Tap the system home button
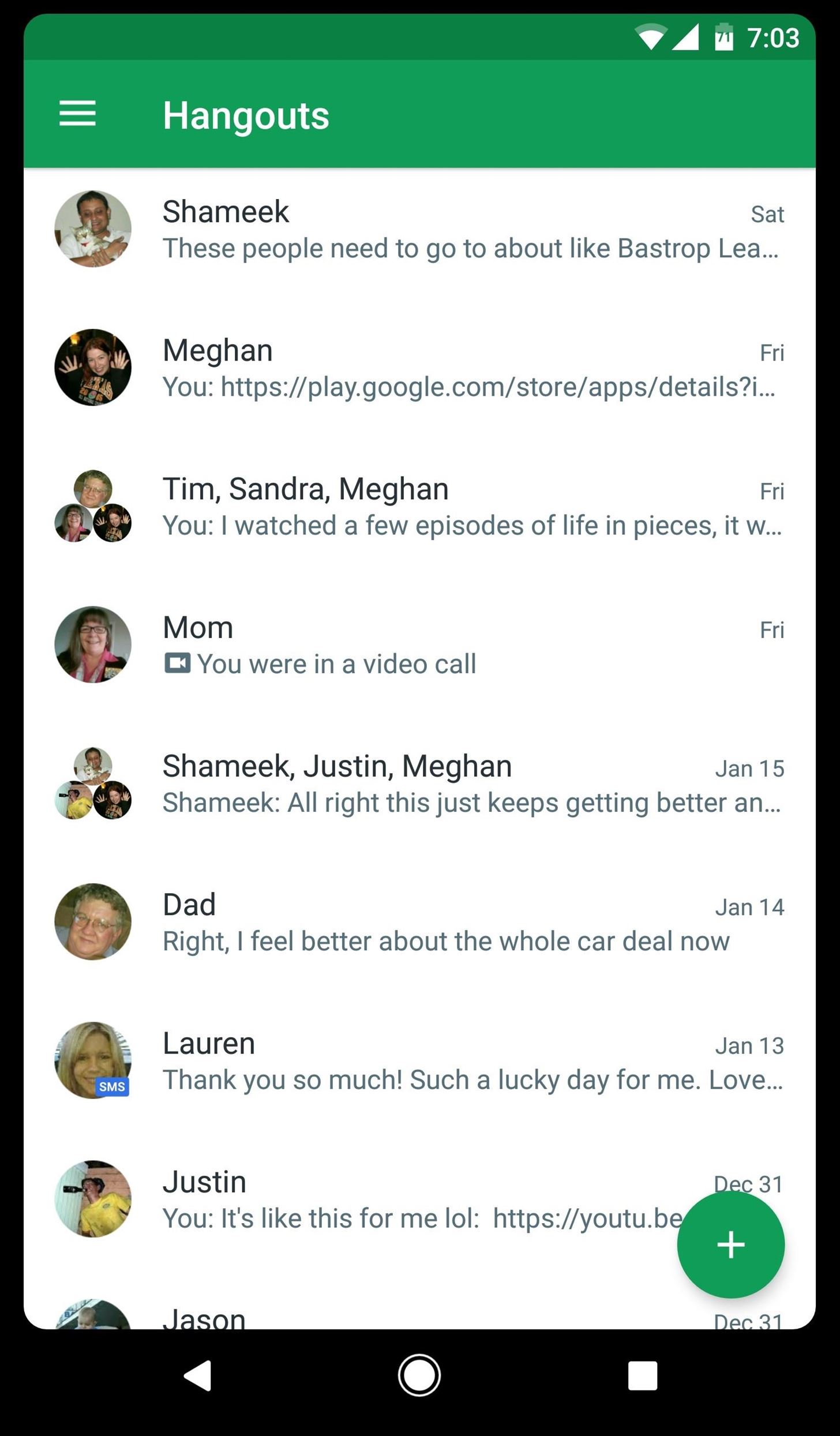Viewport: 840px width, 1436px height. pyautogui.click(x=419, y=1375)
